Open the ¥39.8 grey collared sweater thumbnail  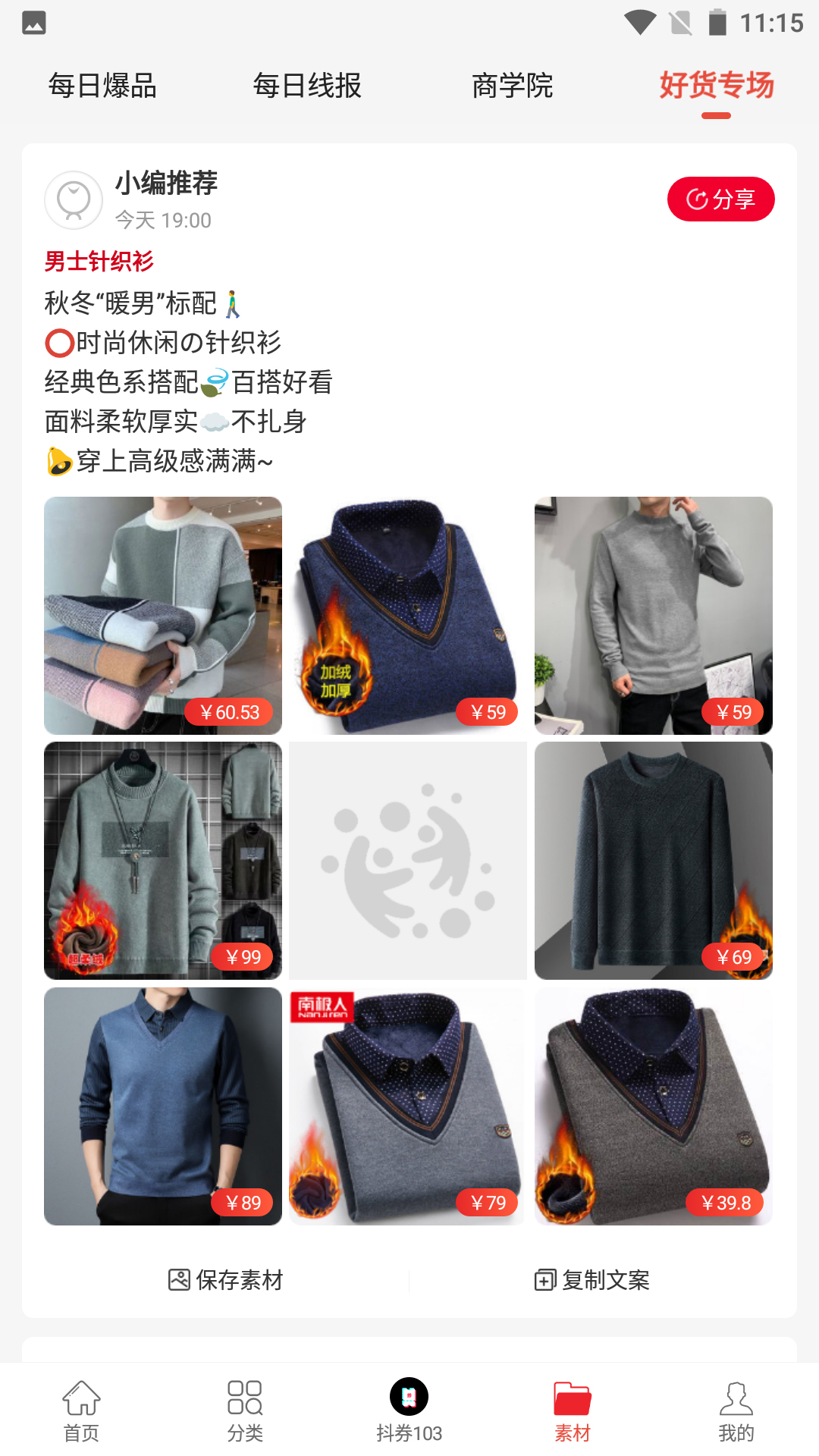click(x=654, y=1106)
